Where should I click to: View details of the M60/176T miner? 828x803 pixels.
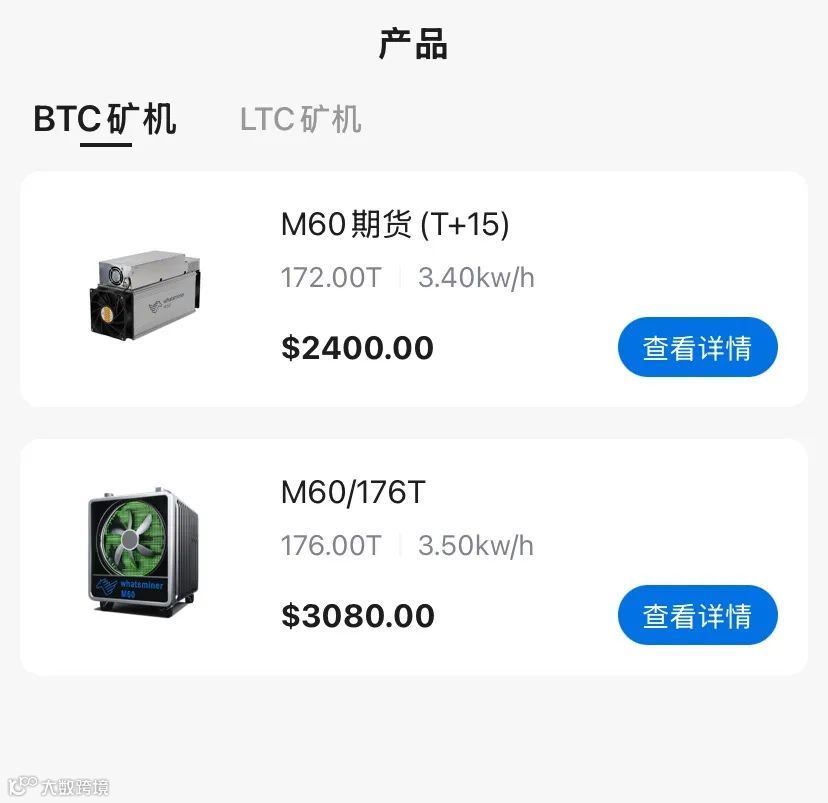pyautogui.click(x=697, y=615)
